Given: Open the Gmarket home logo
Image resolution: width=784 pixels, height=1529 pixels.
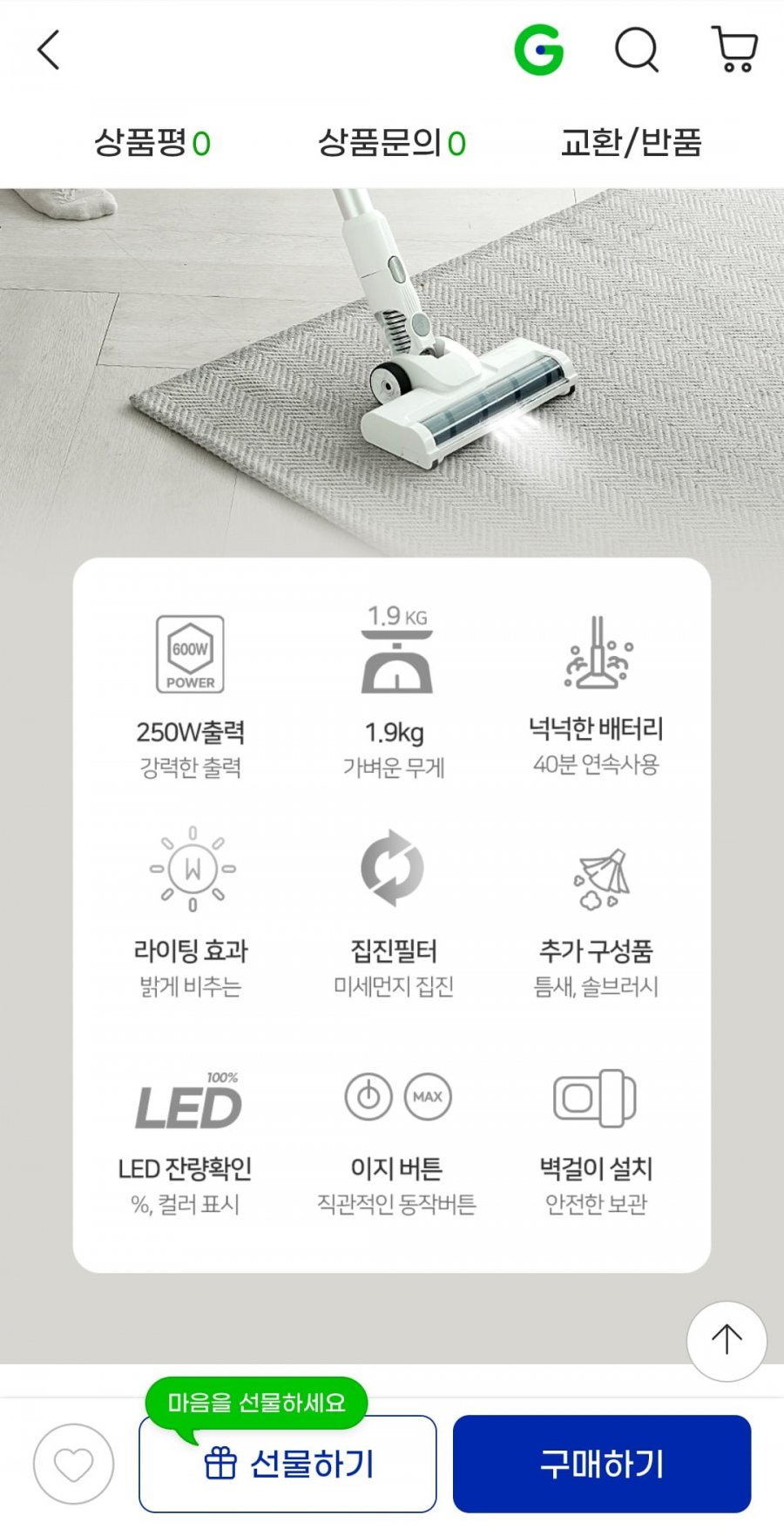Looking at the screenshot, I should click(539, 50).
